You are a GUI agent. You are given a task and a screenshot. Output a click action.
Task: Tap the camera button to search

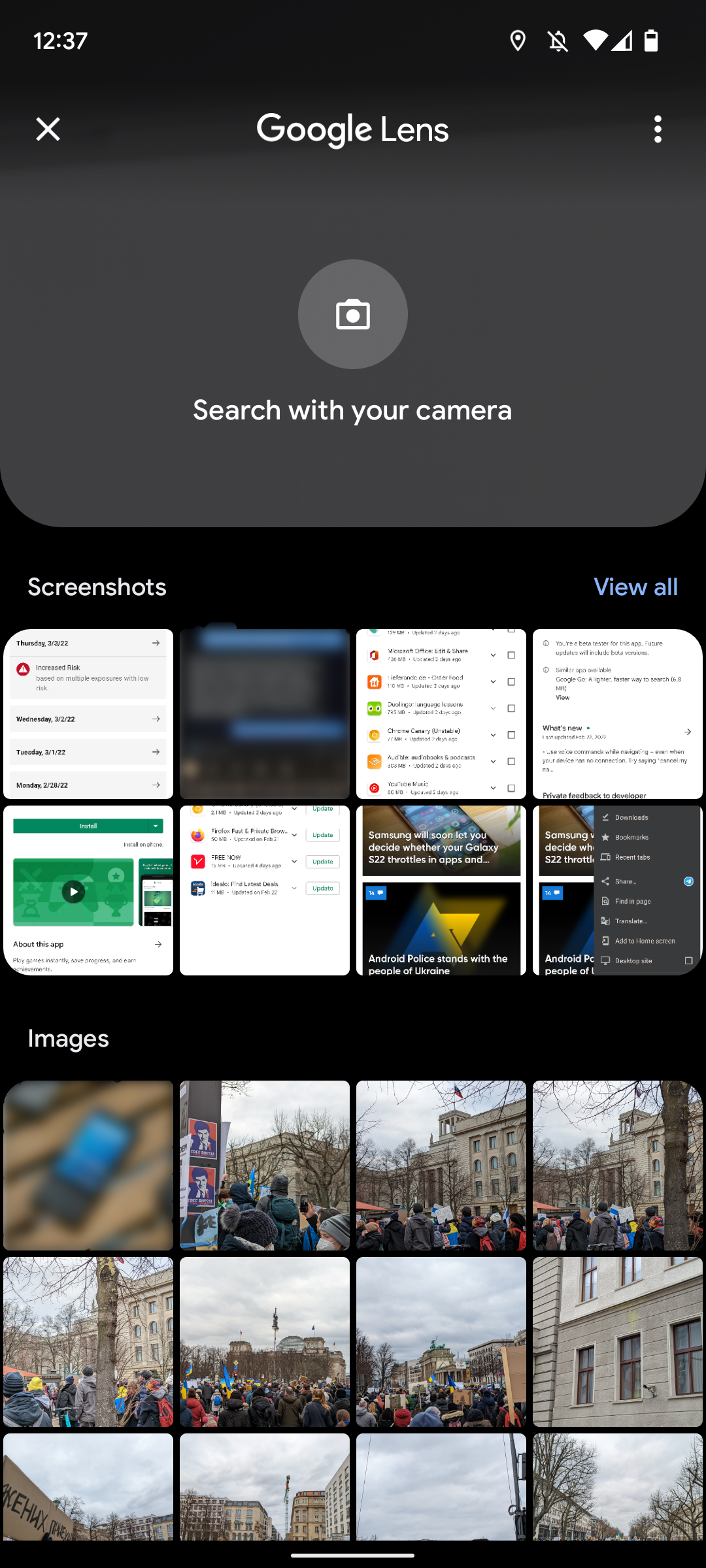pos(353,314)
